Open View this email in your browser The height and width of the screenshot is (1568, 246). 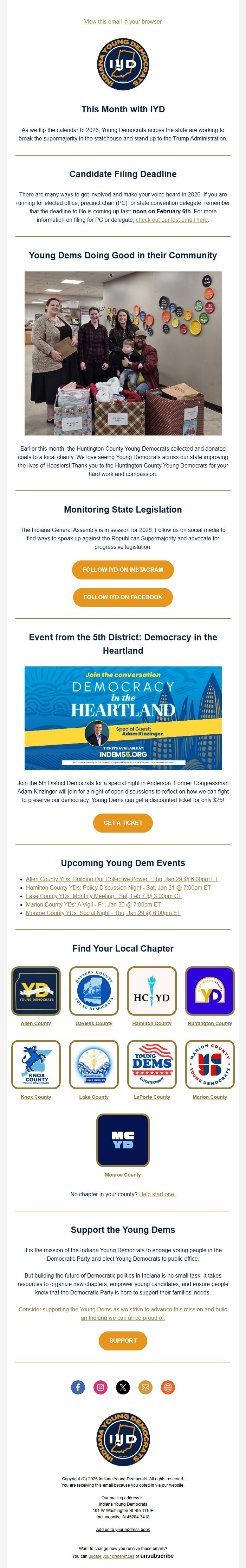click(123, 21)
